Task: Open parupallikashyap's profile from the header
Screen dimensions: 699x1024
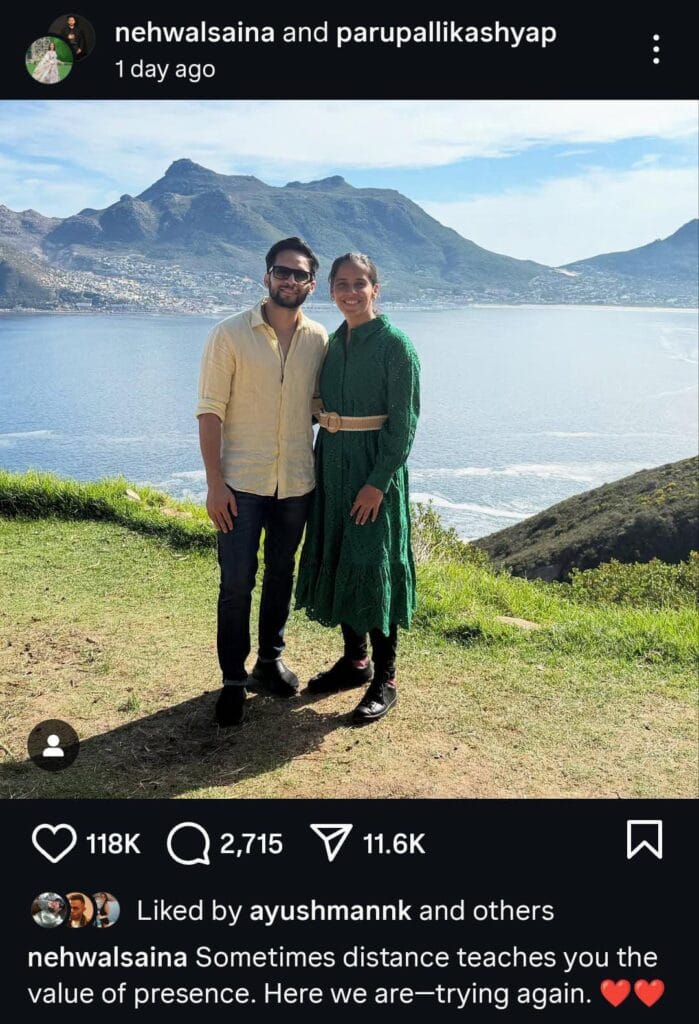Action: pyautogui.click(x=446, y=33)
